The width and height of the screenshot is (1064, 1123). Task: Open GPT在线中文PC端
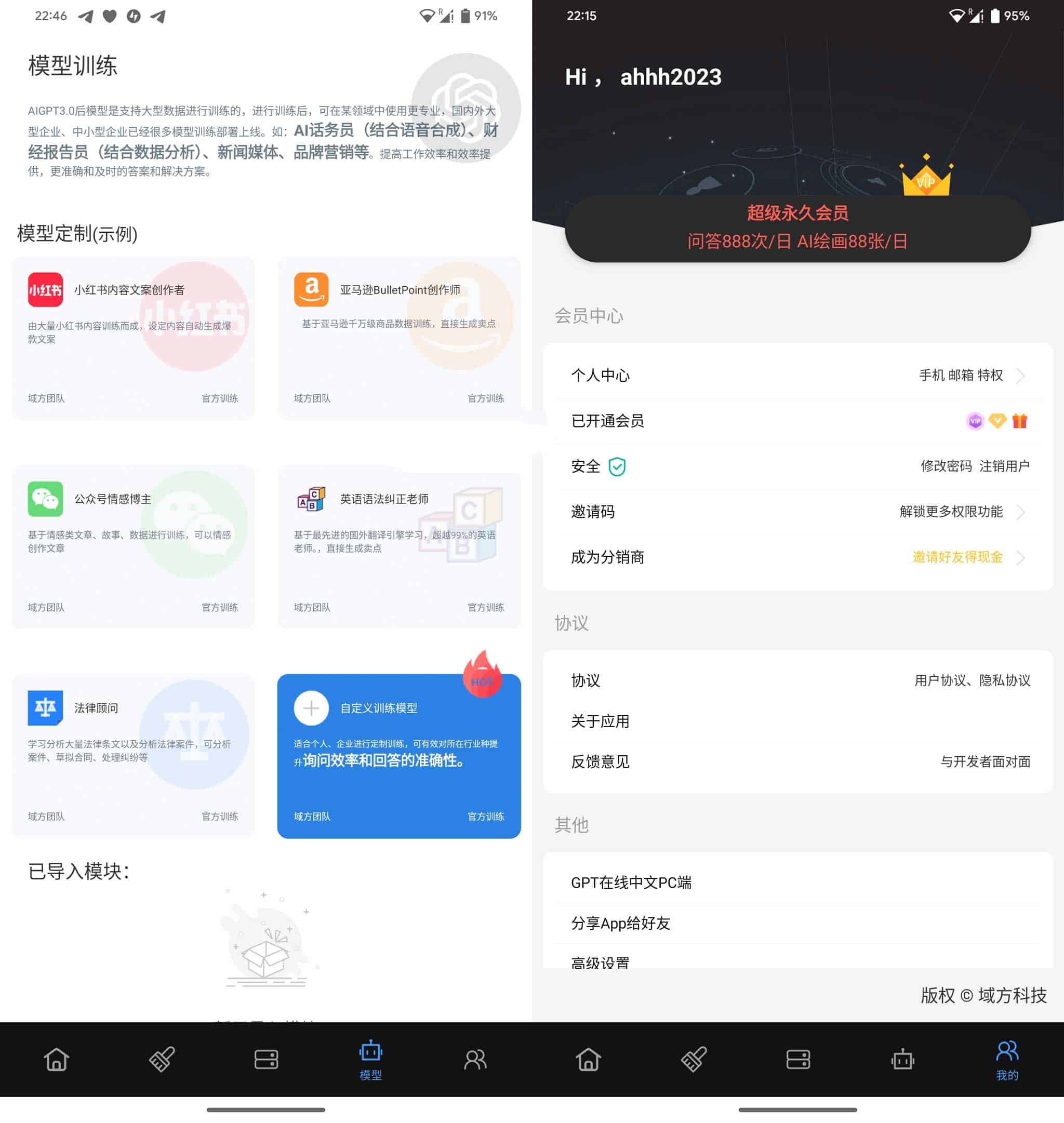pos(797,883)
